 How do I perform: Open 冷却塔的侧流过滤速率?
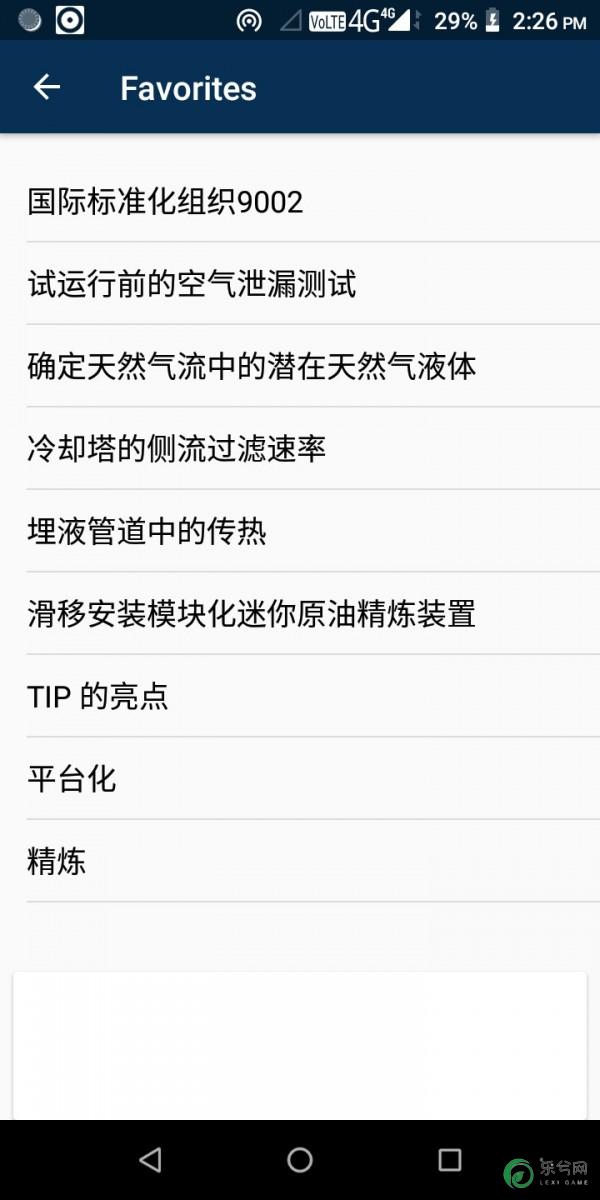tap(300, 448)
